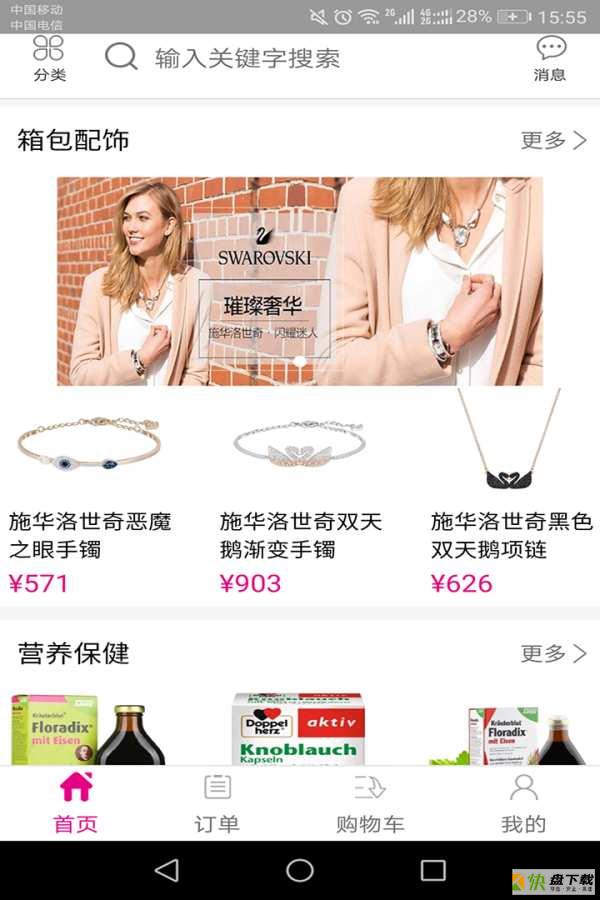Open the Swarovski 璀璨奢华 banner

(299, 281)
